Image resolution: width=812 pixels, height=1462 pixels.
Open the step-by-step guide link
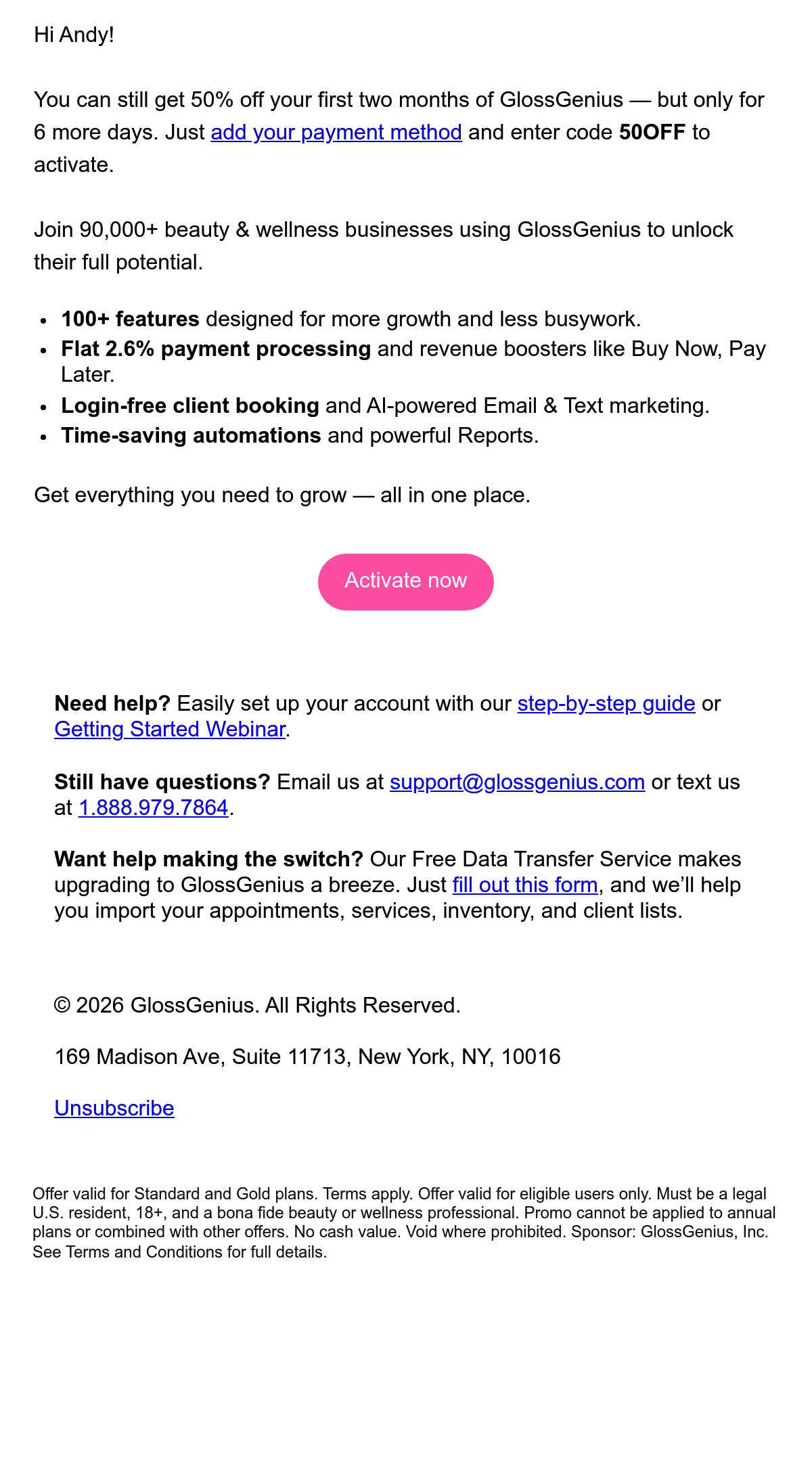click(x=606, y=704)
